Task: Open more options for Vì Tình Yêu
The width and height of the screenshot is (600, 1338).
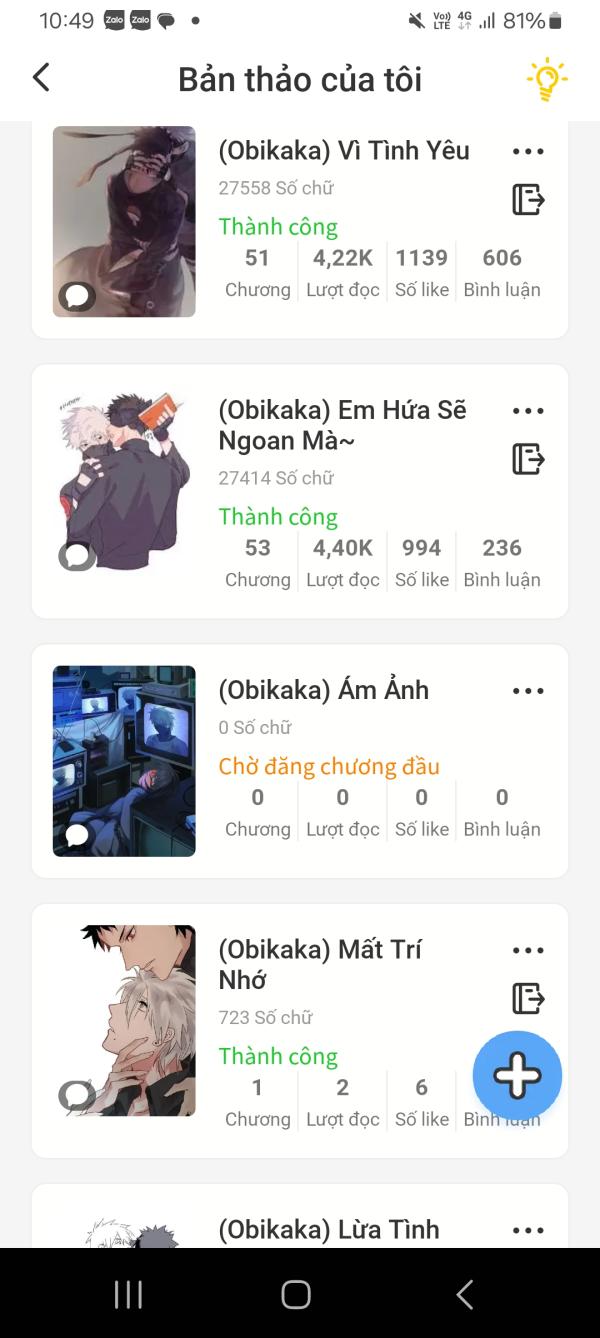Action: 528,152
